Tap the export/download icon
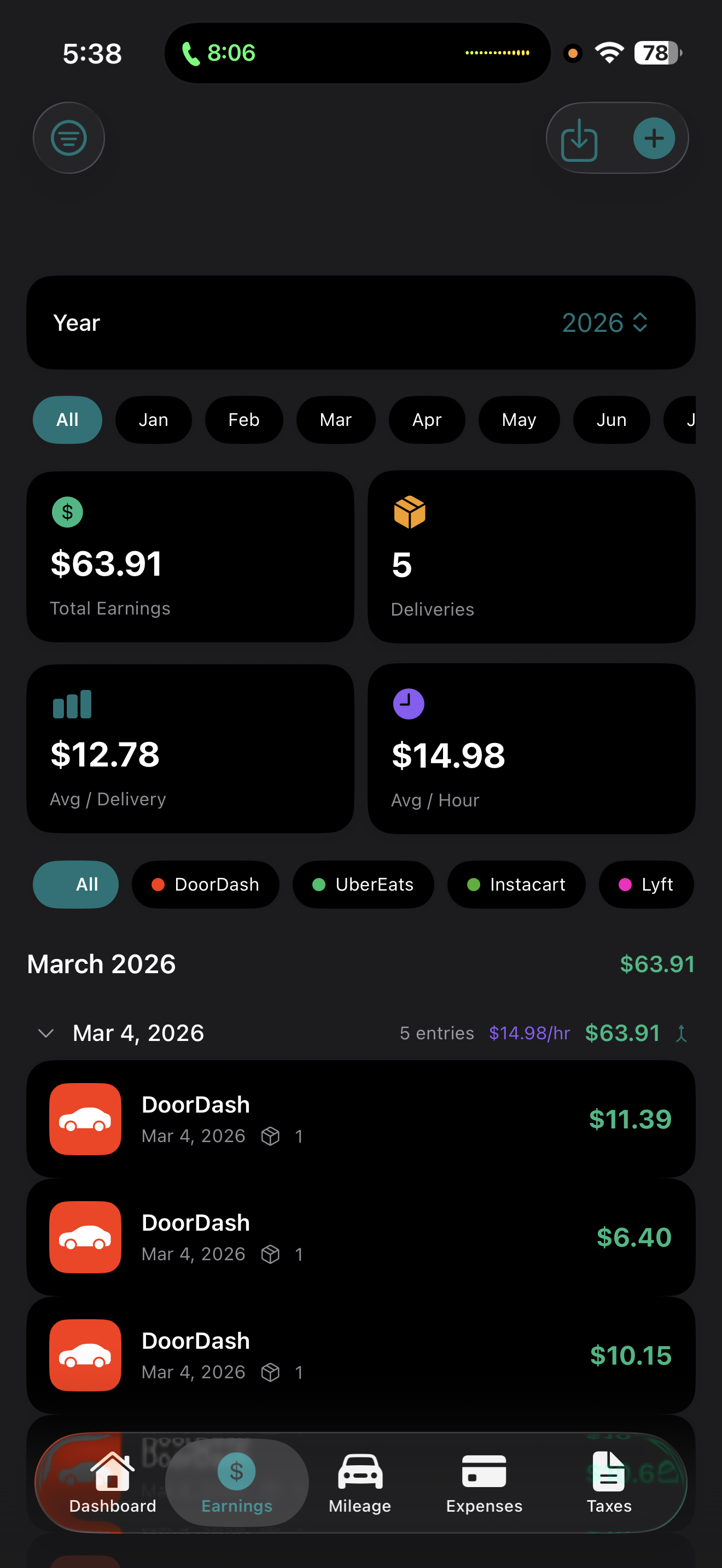 coord(577,138)
